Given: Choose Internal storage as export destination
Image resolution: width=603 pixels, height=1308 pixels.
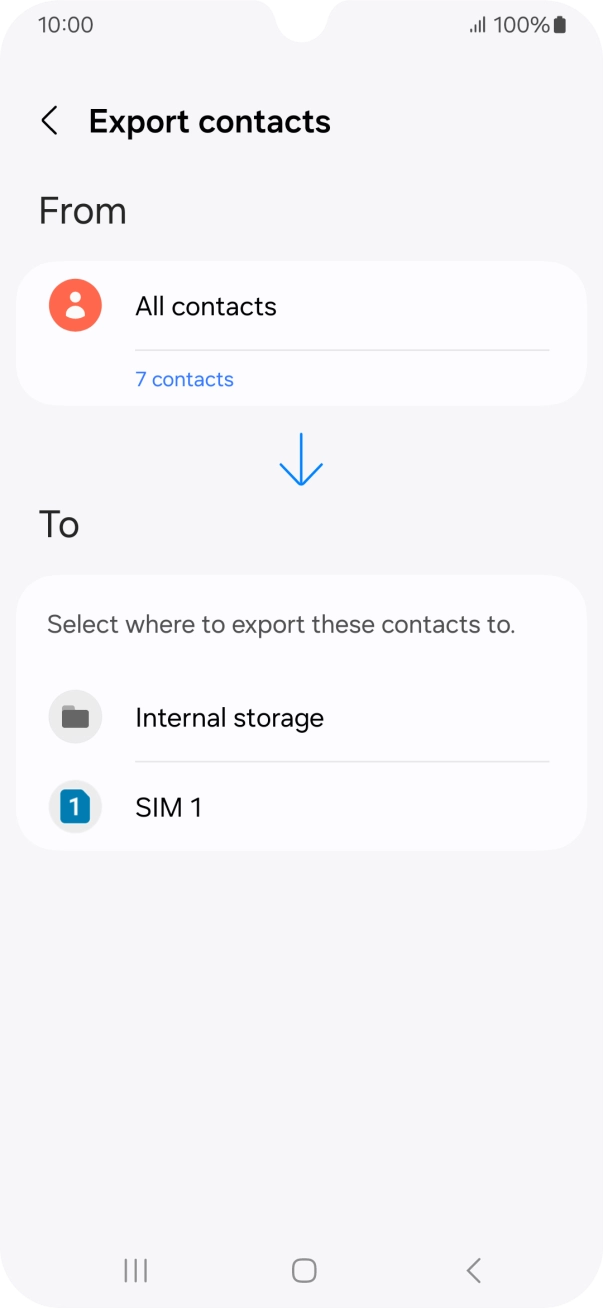Looking at the screenshot, I should pos(300,718).
